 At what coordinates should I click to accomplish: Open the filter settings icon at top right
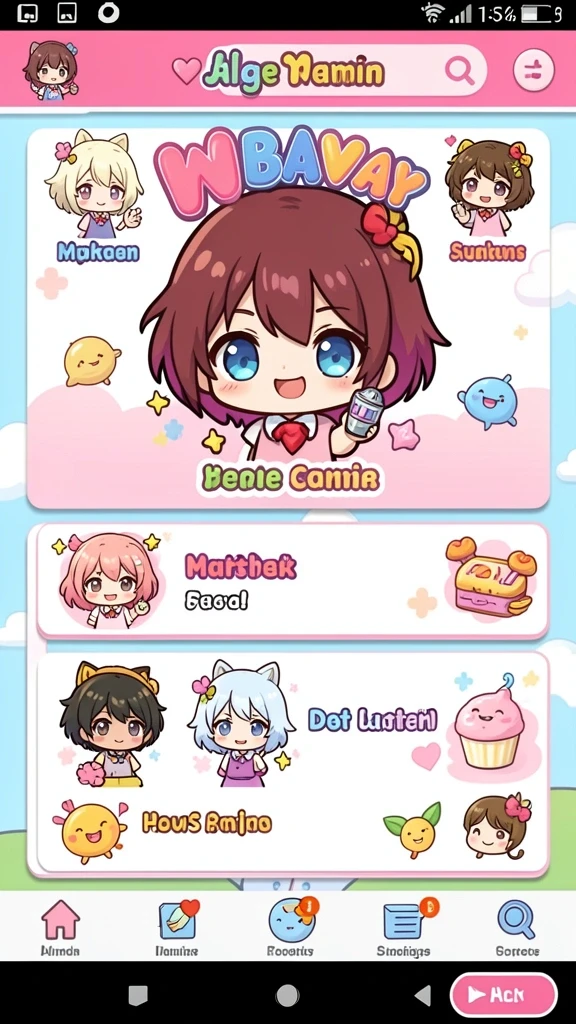click(x=534, y=70)
